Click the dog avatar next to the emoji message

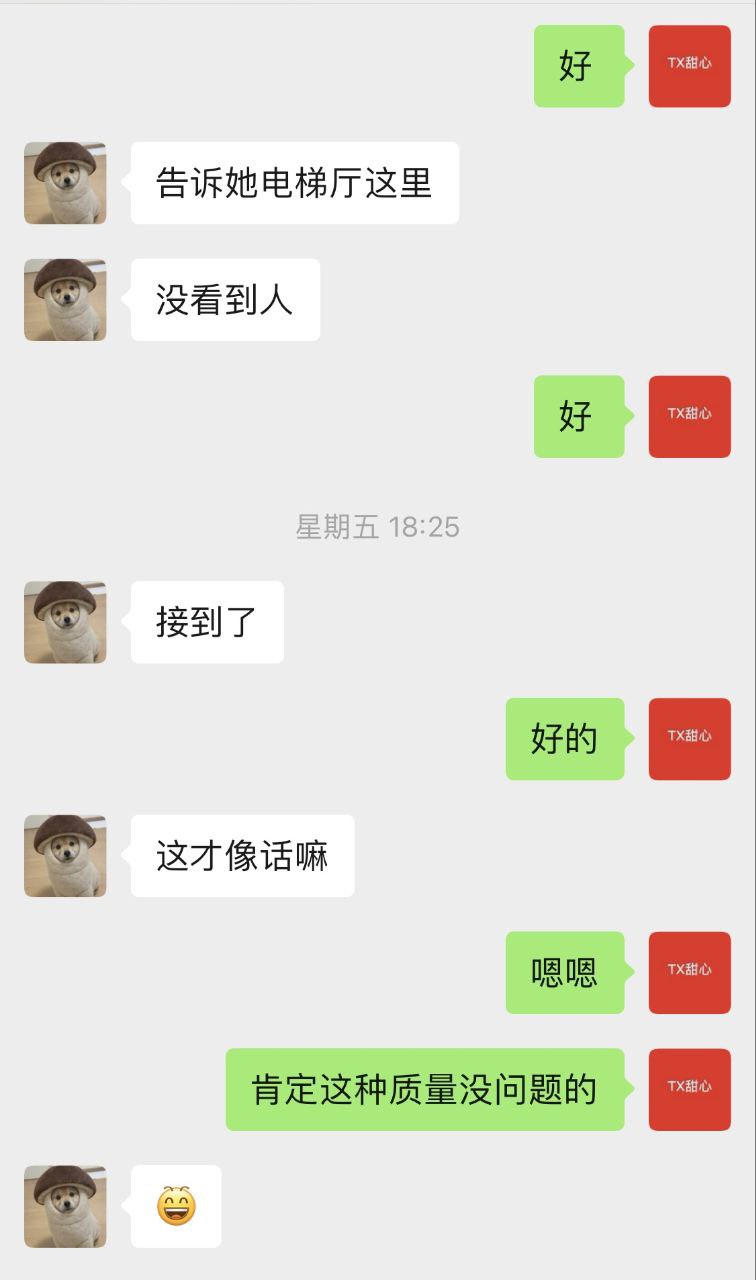click(x=64, y=1207)
